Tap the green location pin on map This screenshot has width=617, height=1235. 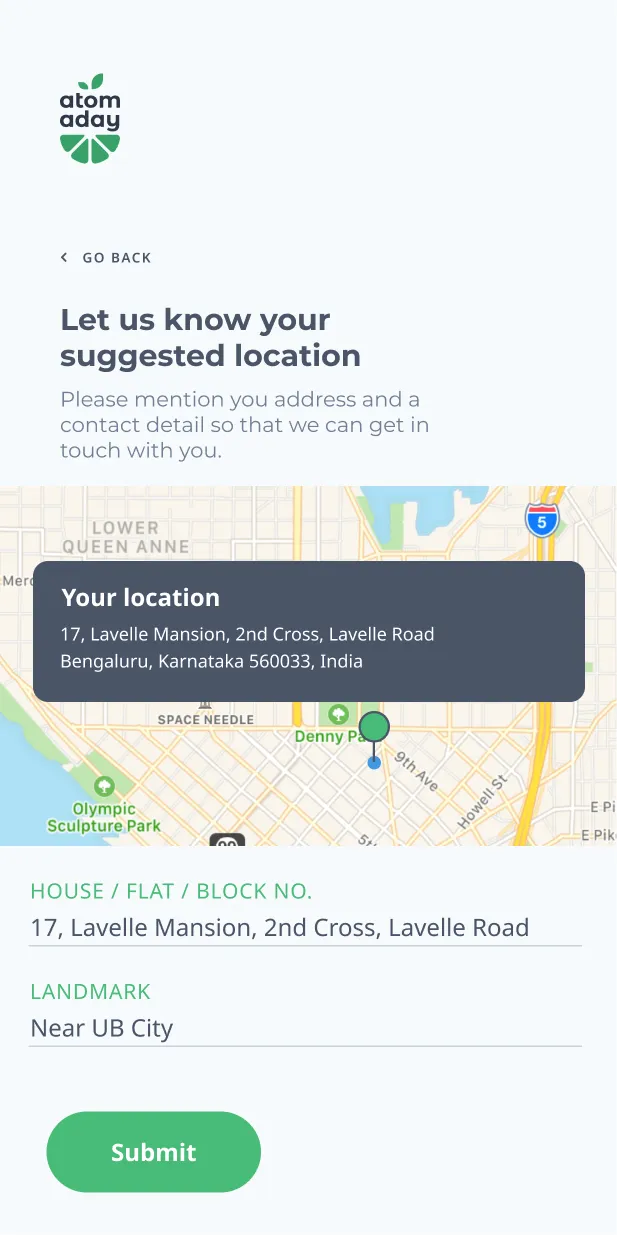point(374,727)
